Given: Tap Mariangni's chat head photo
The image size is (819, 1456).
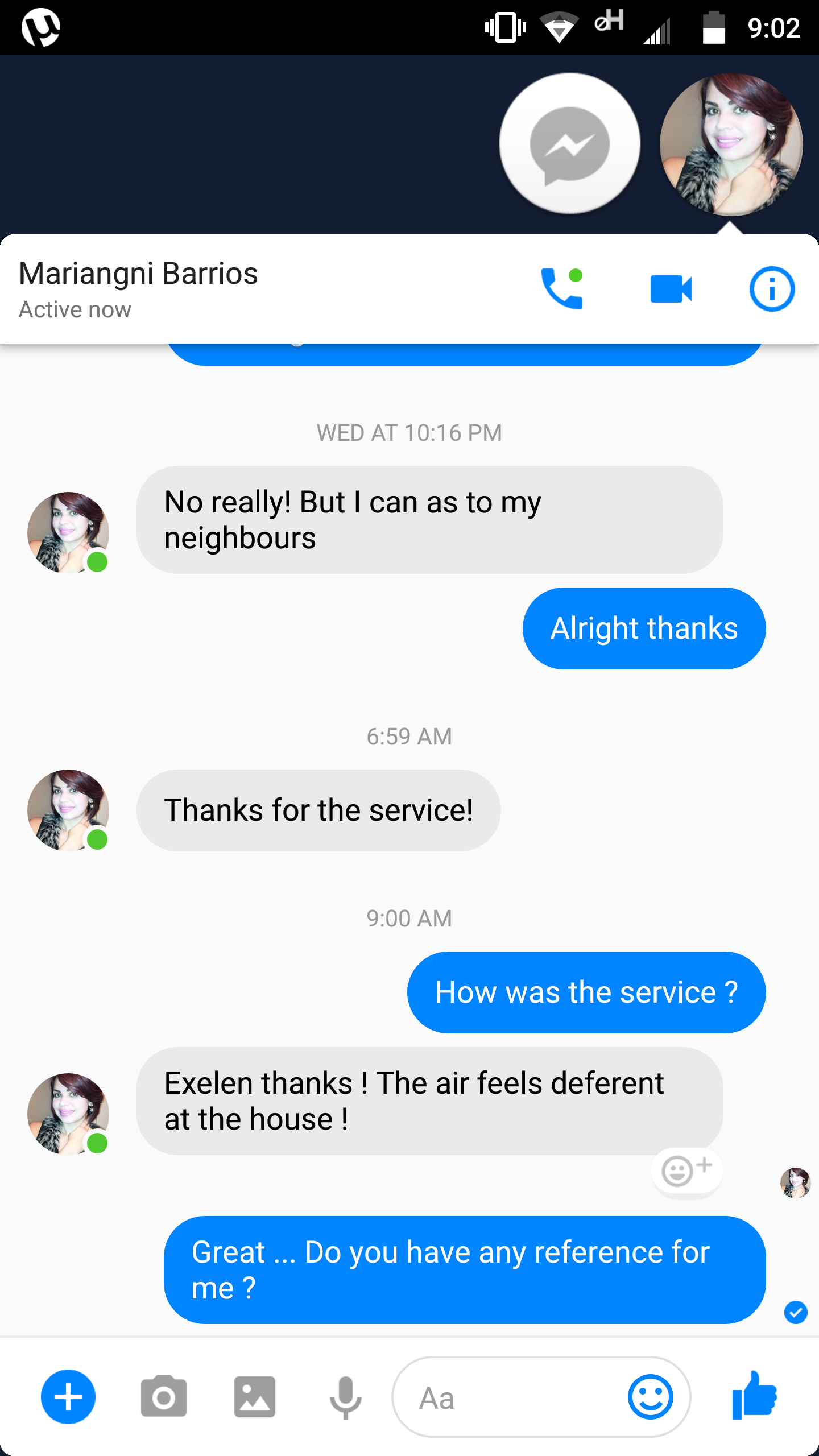Looking at the screenshot, I should tap(731, 144).
